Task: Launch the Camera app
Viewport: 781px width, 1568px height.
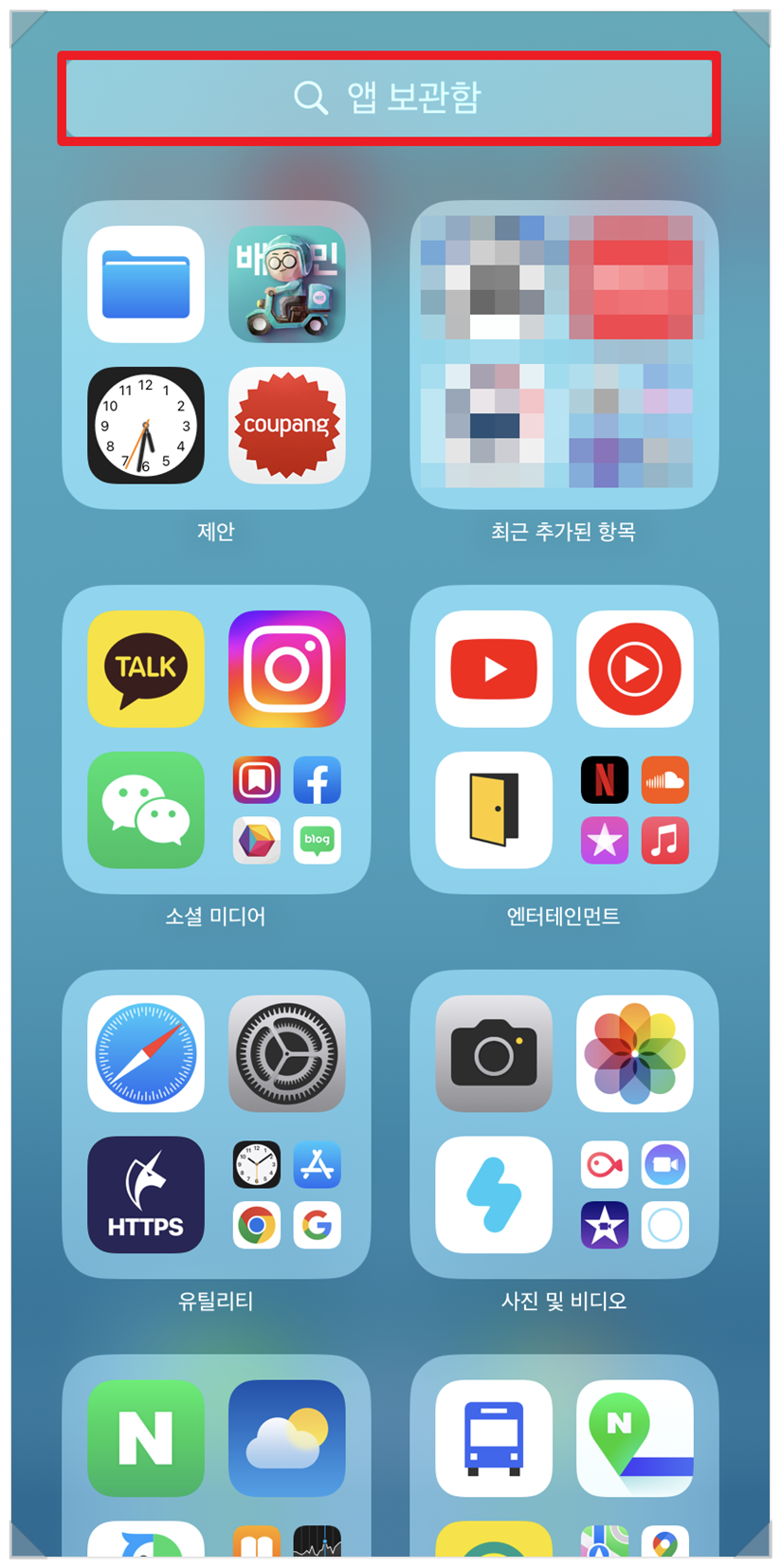Action: pos(494,1054)
